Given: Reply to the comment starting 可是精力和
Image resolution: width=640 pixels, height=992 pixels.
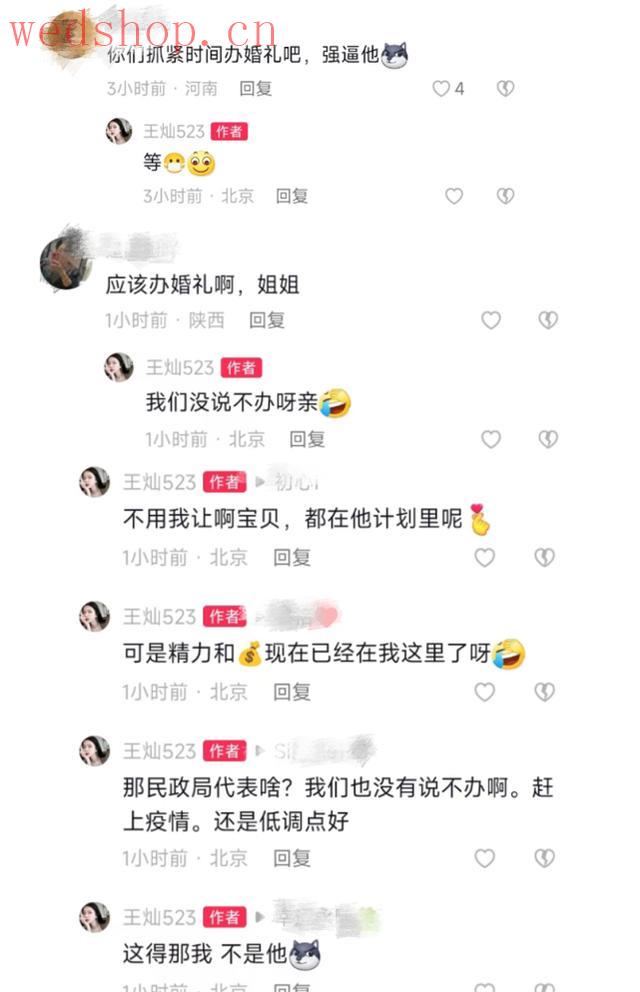Looking at the screenshot, I should click(x=292, y=691).
